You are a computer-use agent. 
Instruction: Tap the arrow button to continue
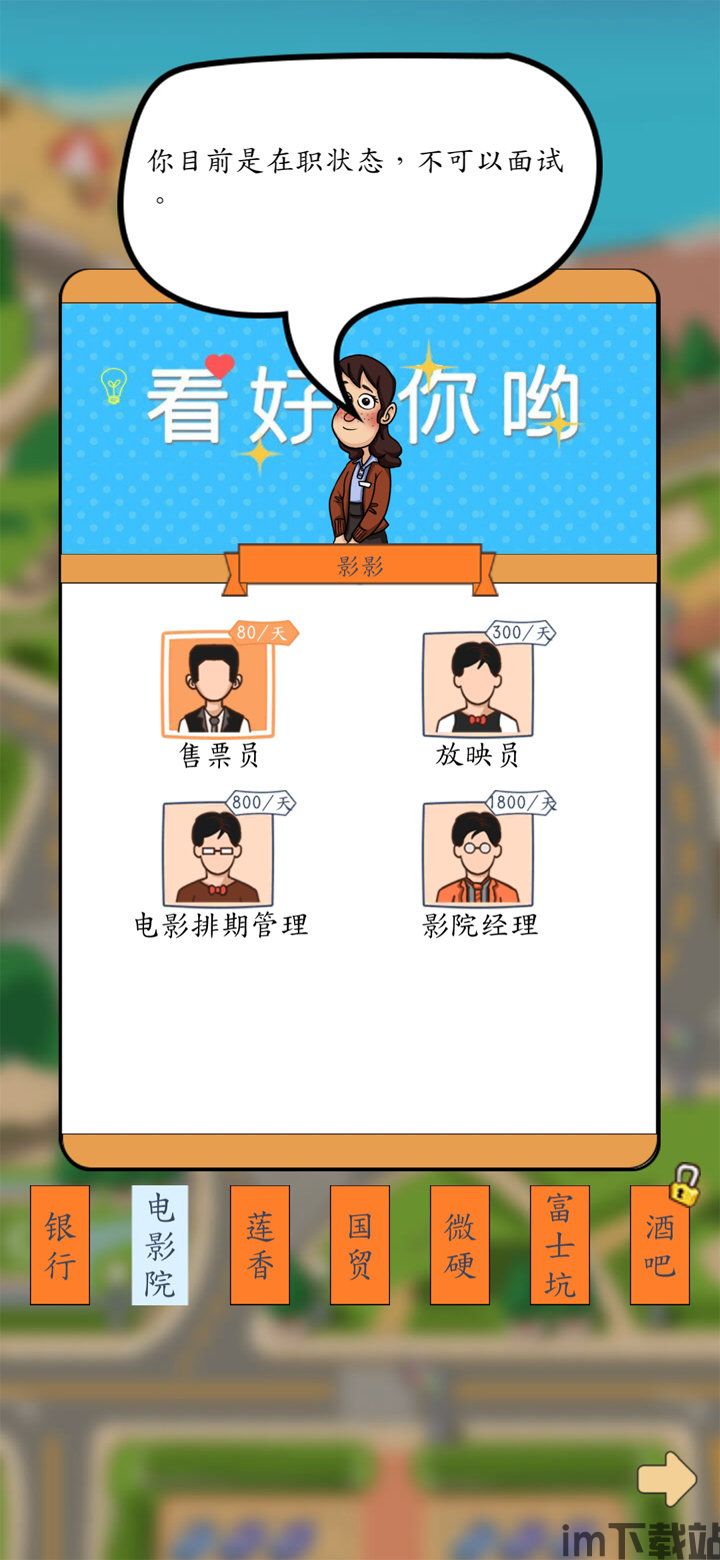(667, 1479)
